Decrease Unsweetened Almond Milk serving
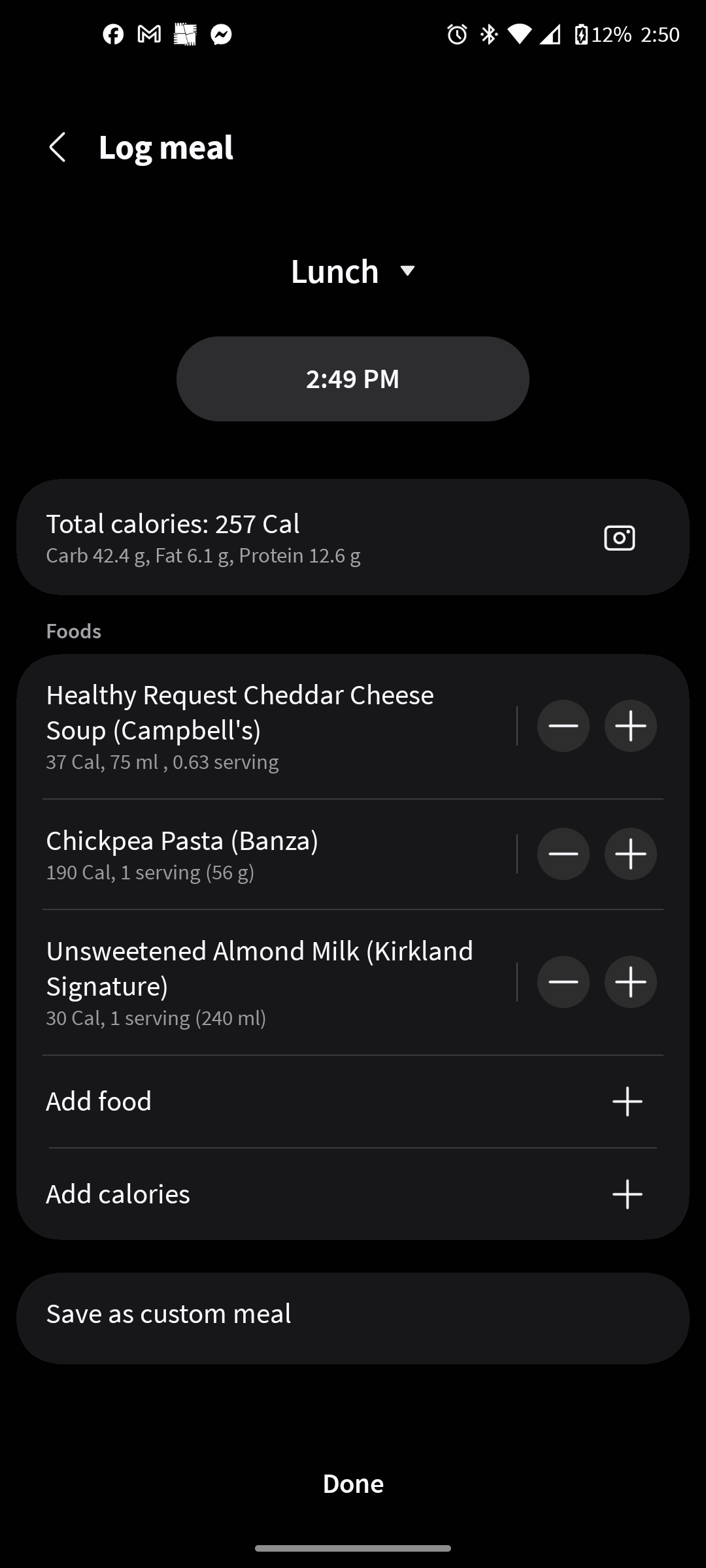 point(563,982)
